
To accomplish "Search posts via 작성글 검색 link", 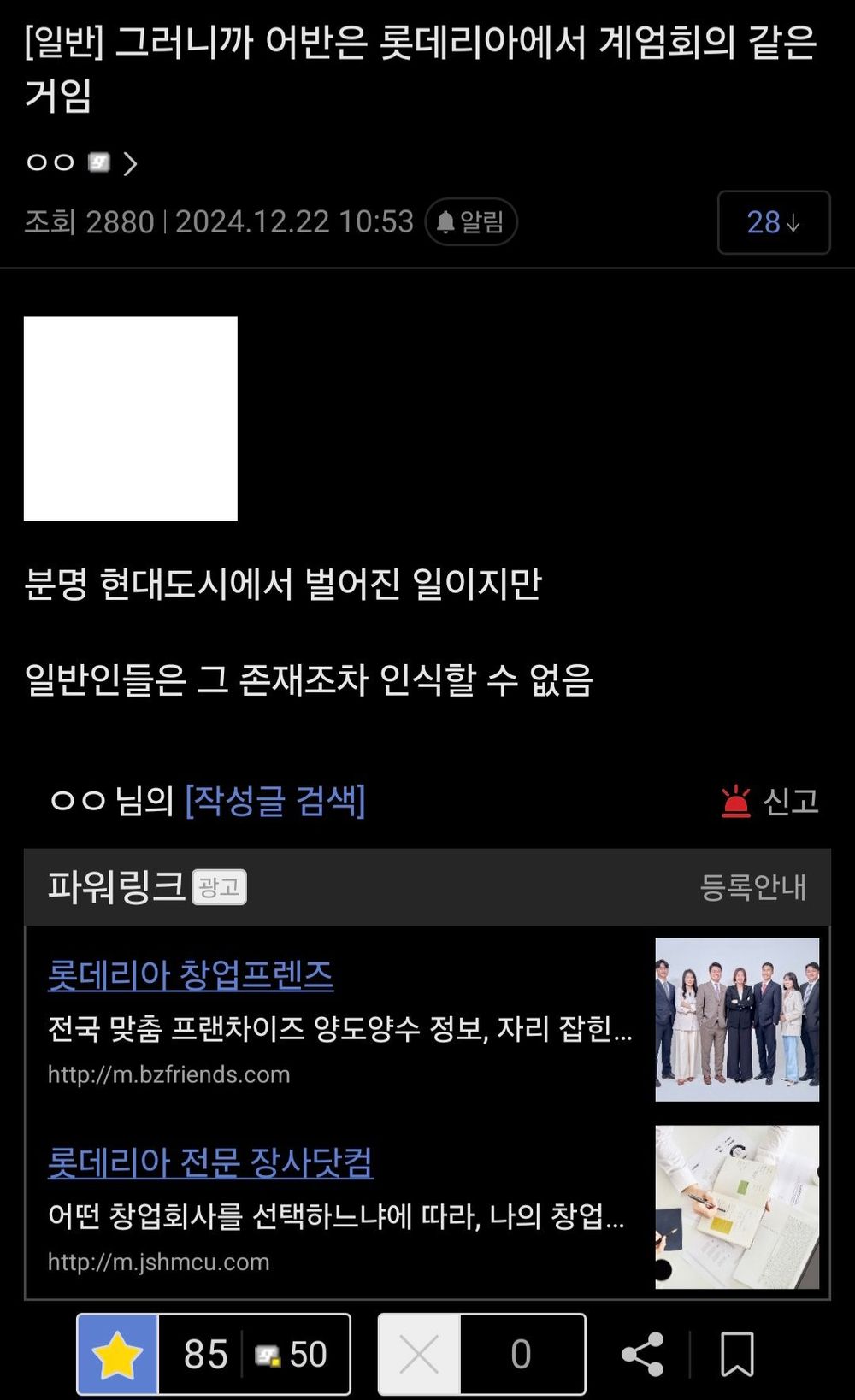I will (275, 801).
